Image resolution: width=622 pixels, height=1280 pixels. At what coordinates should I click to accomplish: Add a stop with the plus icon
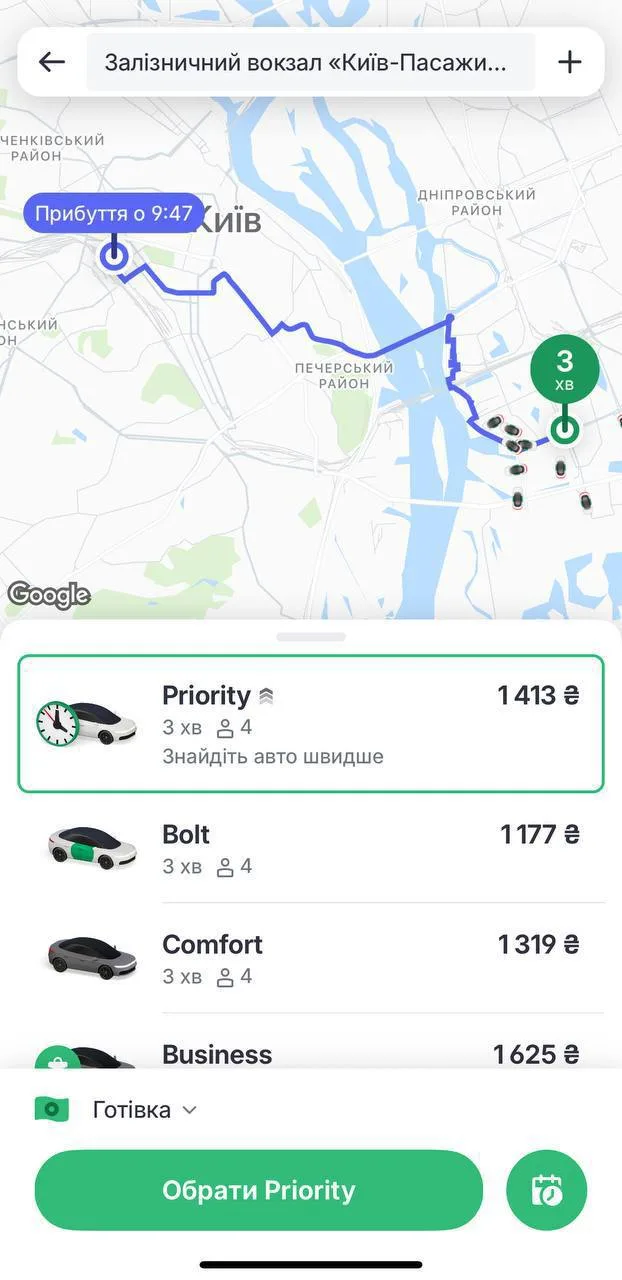coord(569,62)
